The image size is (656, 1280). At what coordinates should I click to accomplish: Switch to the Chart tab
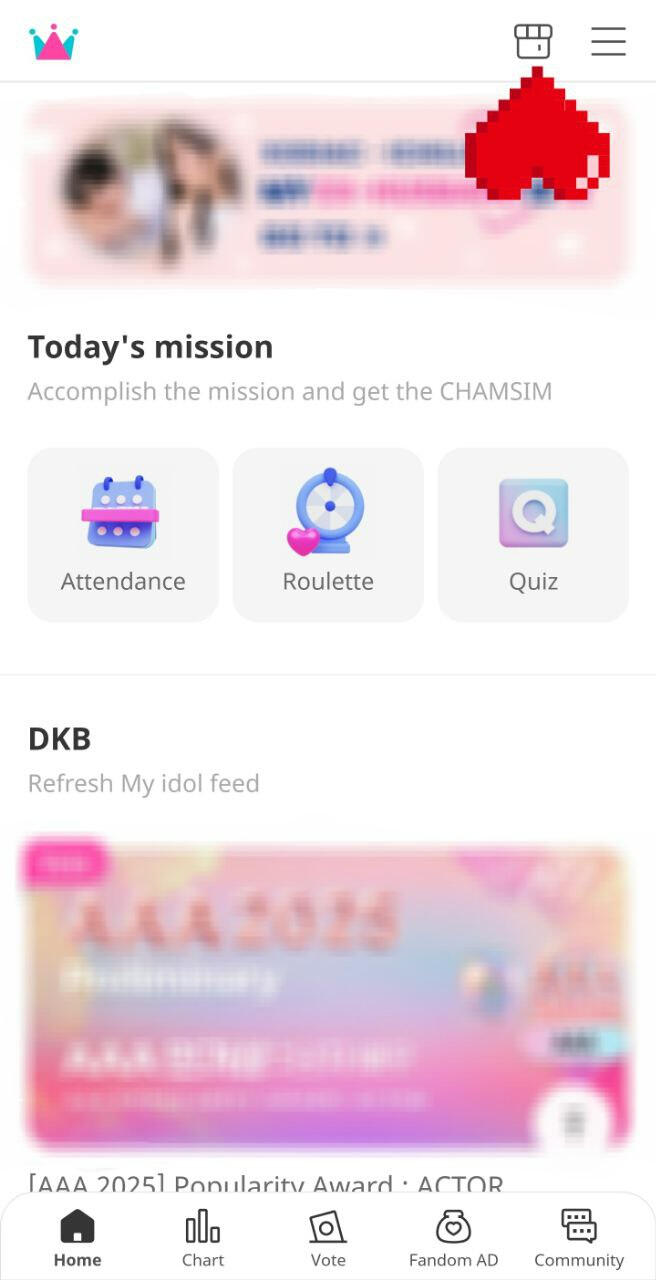[x=203, y=1238]
